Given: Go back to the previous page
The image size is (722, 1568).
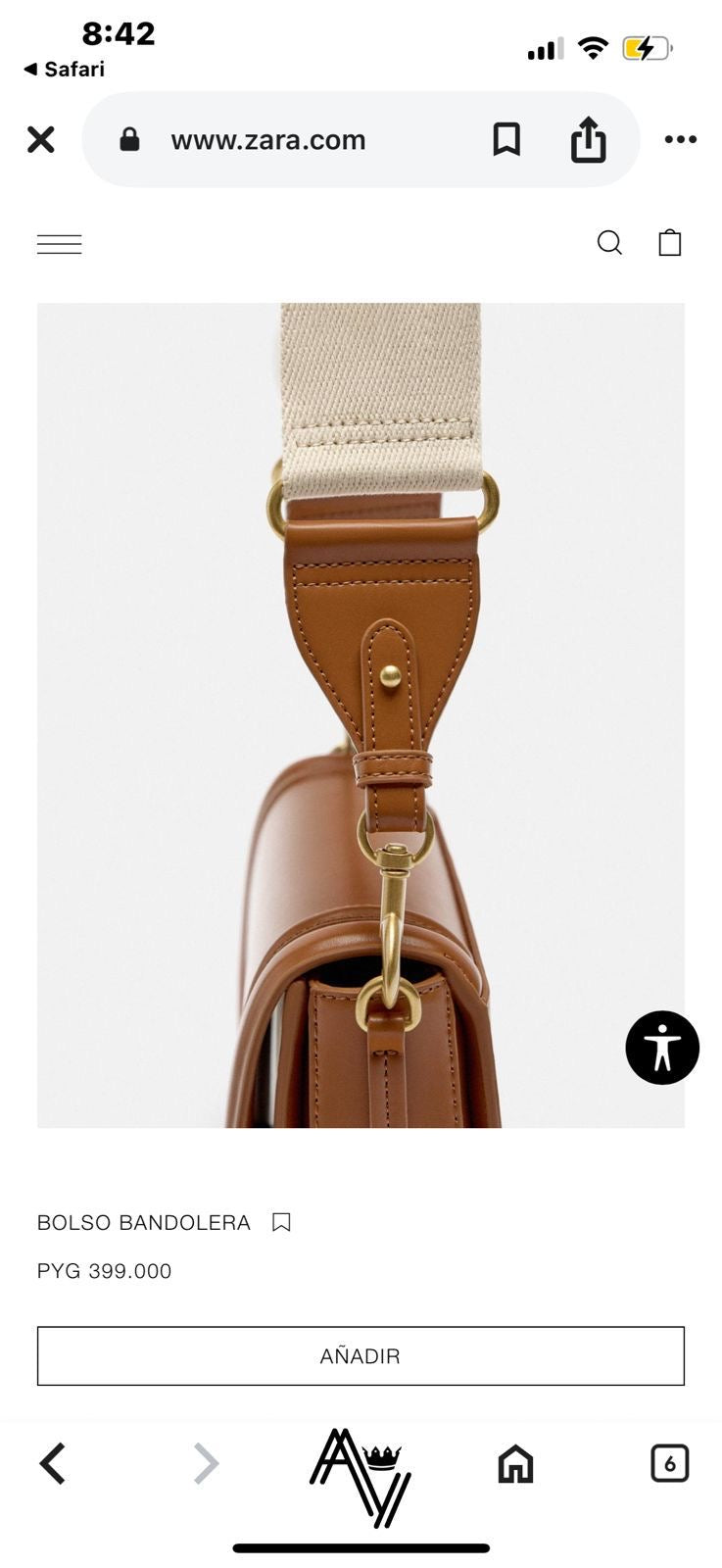Looking at the screenshot, I should (x=53, y=1464).
